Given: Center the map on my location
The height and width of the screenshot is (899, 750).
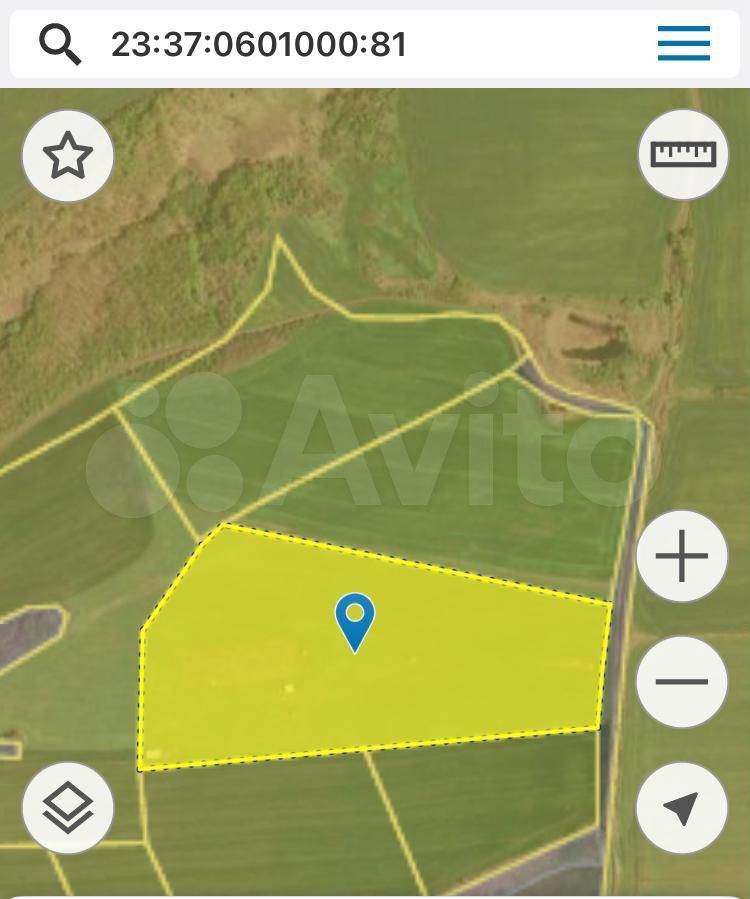Looking at the screenshot, I should coord(682,808).
